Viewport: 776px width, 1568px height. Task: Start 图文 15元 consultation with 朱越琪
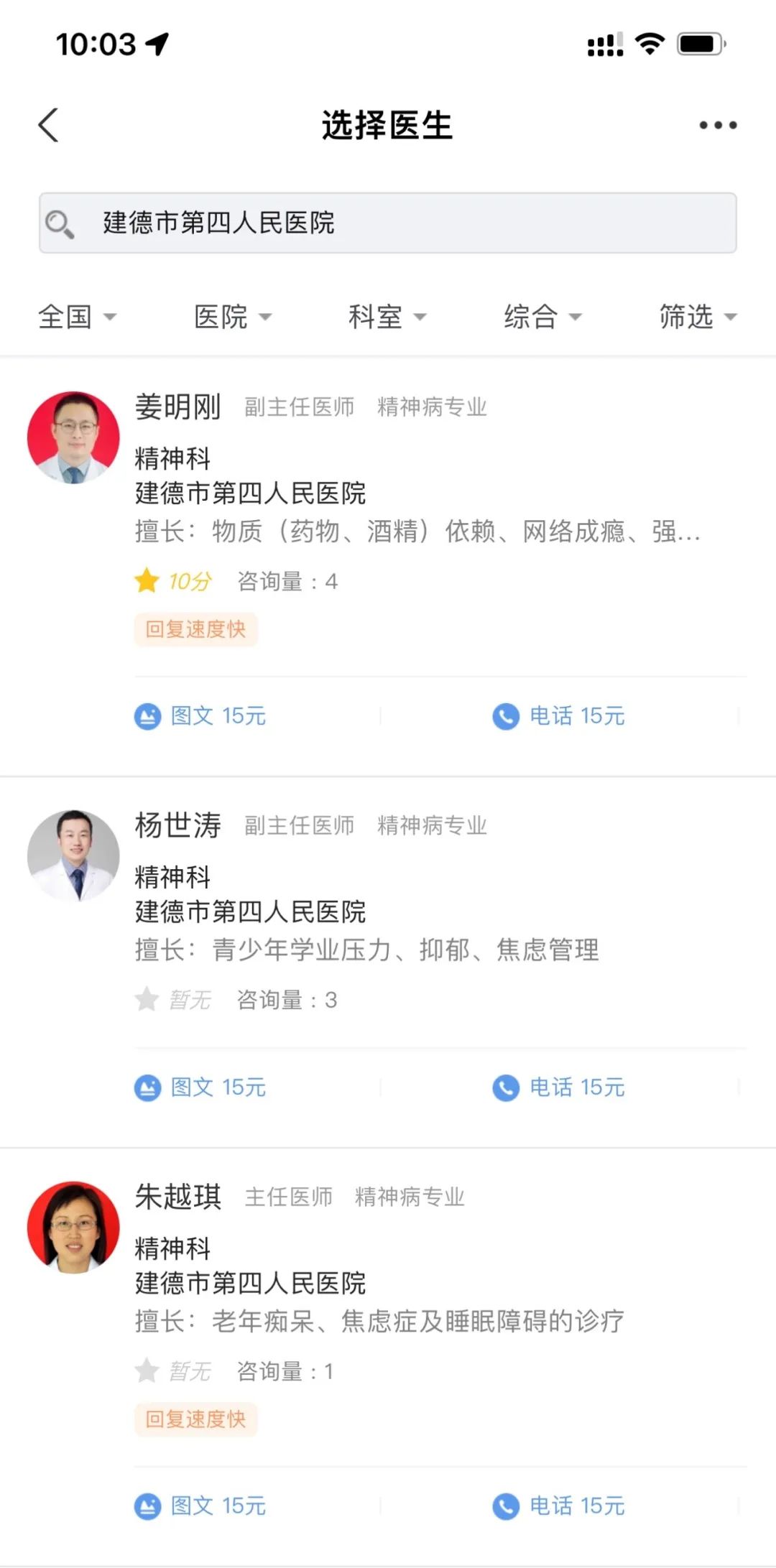(201, 1506)
